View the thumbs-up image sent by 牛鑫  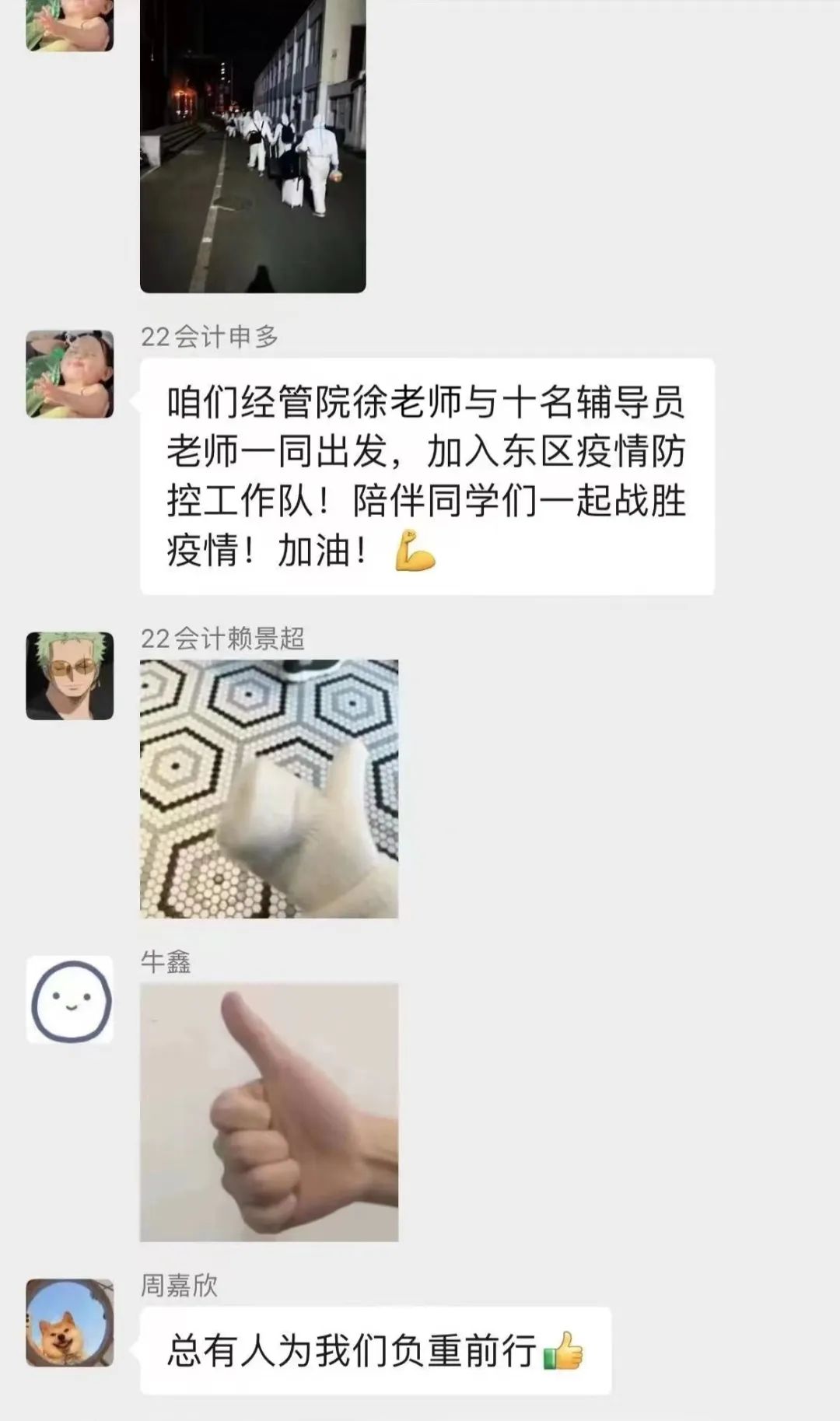pos(269,1111)
